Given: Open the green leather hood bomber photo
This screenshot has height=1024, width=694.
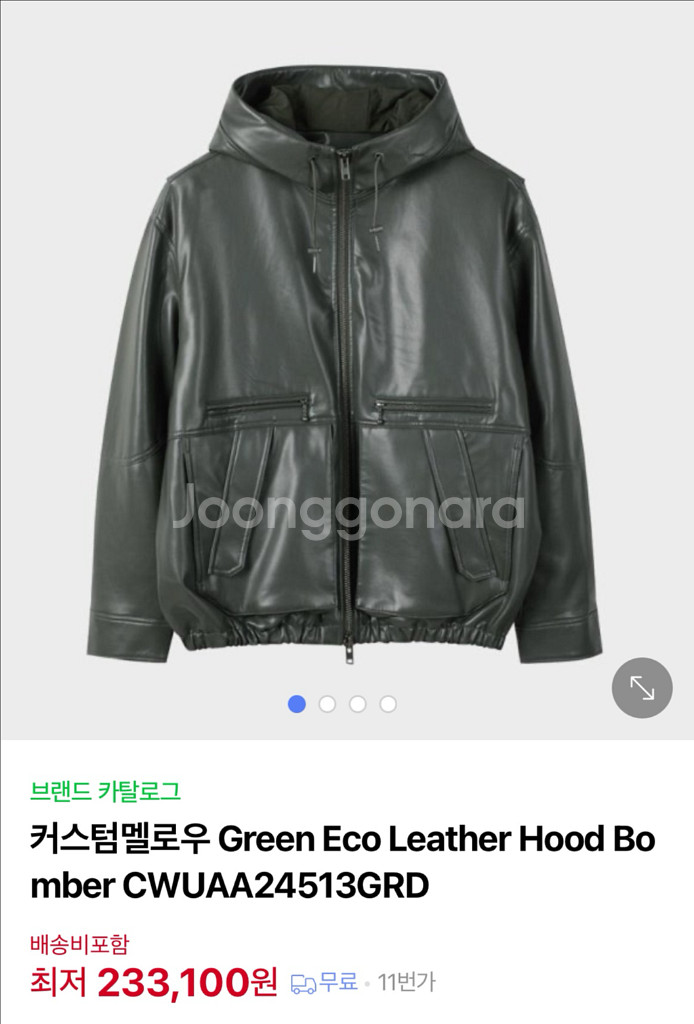Looking at the screenshot, I should point(346,370).
